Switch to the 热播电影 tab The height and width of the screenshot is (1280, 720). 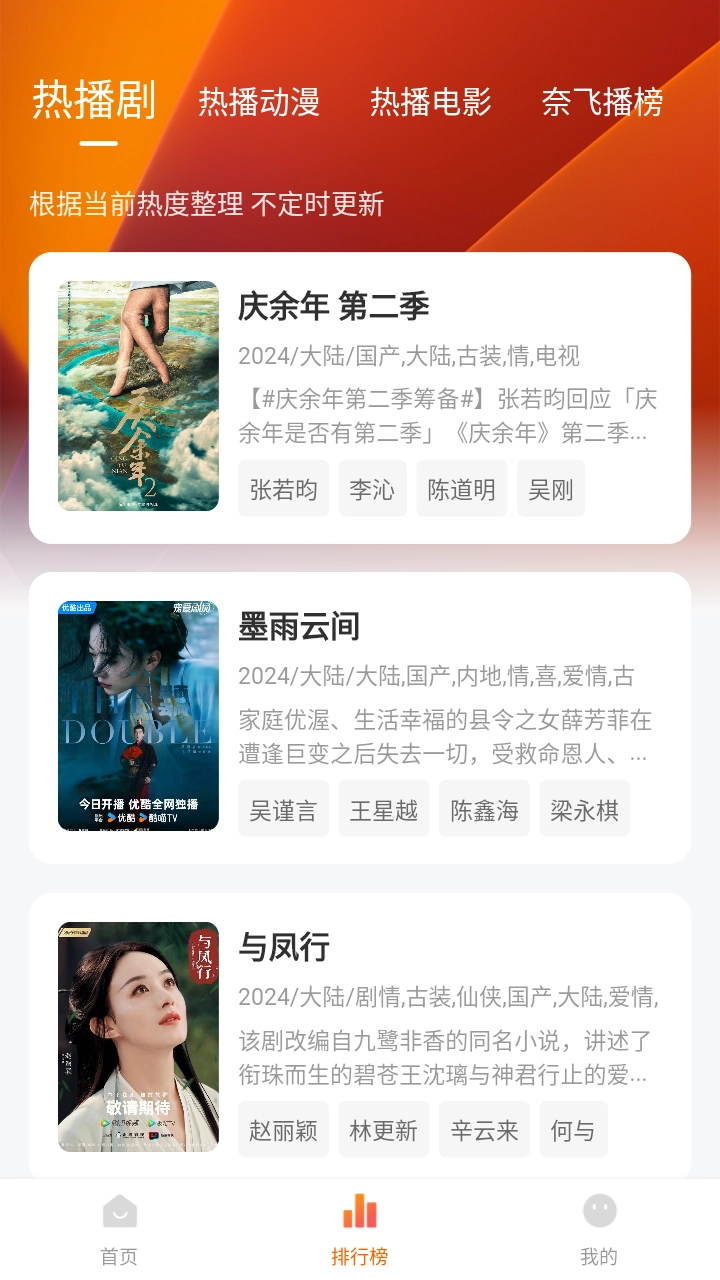coord(431,102)
